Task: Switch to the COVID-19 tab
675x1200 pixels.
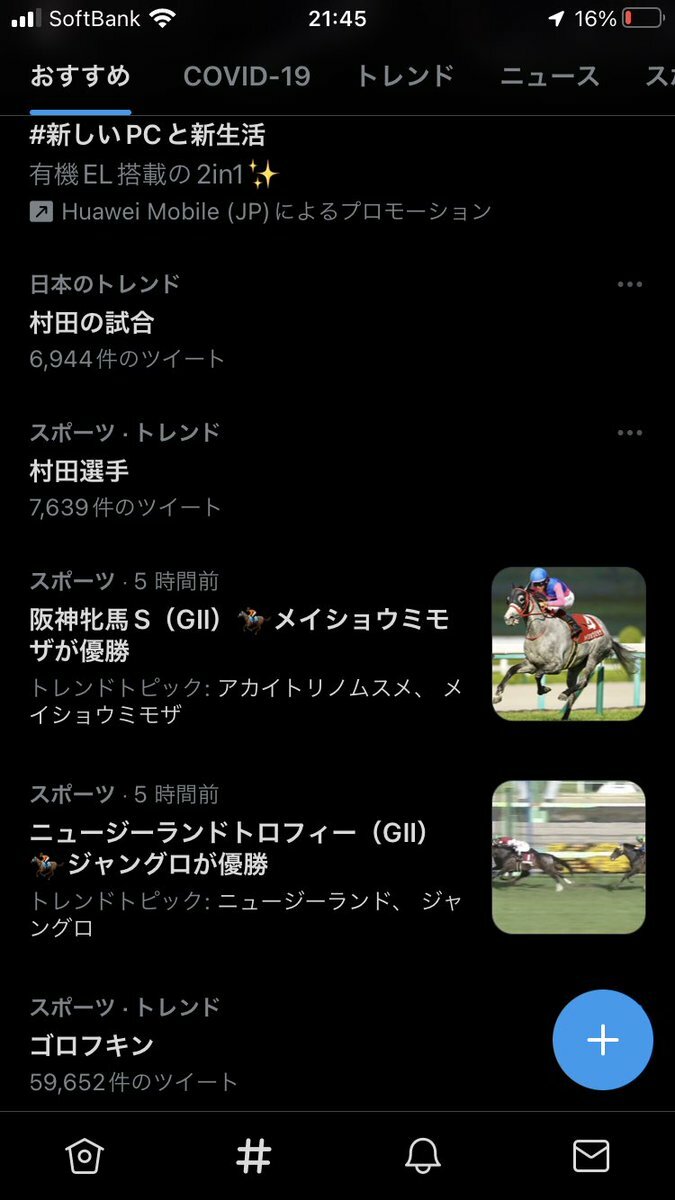Action: (x=246, y=76)
